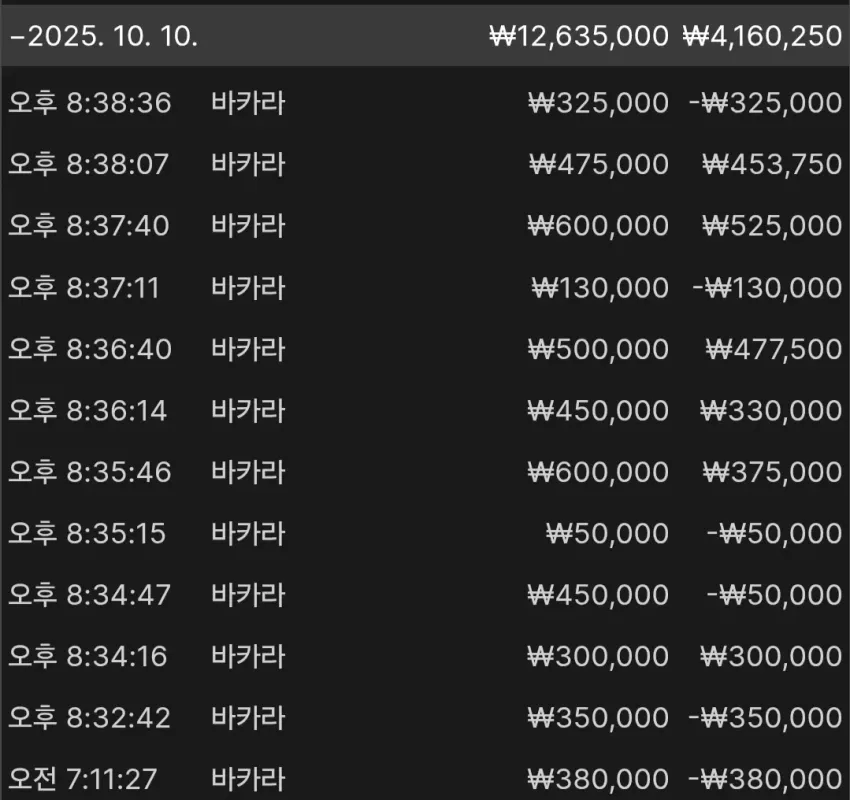Open the 오후 8:38:36 바카라 round
The height and width of the screenshot is (800, 850).
[x=425, y=102]
